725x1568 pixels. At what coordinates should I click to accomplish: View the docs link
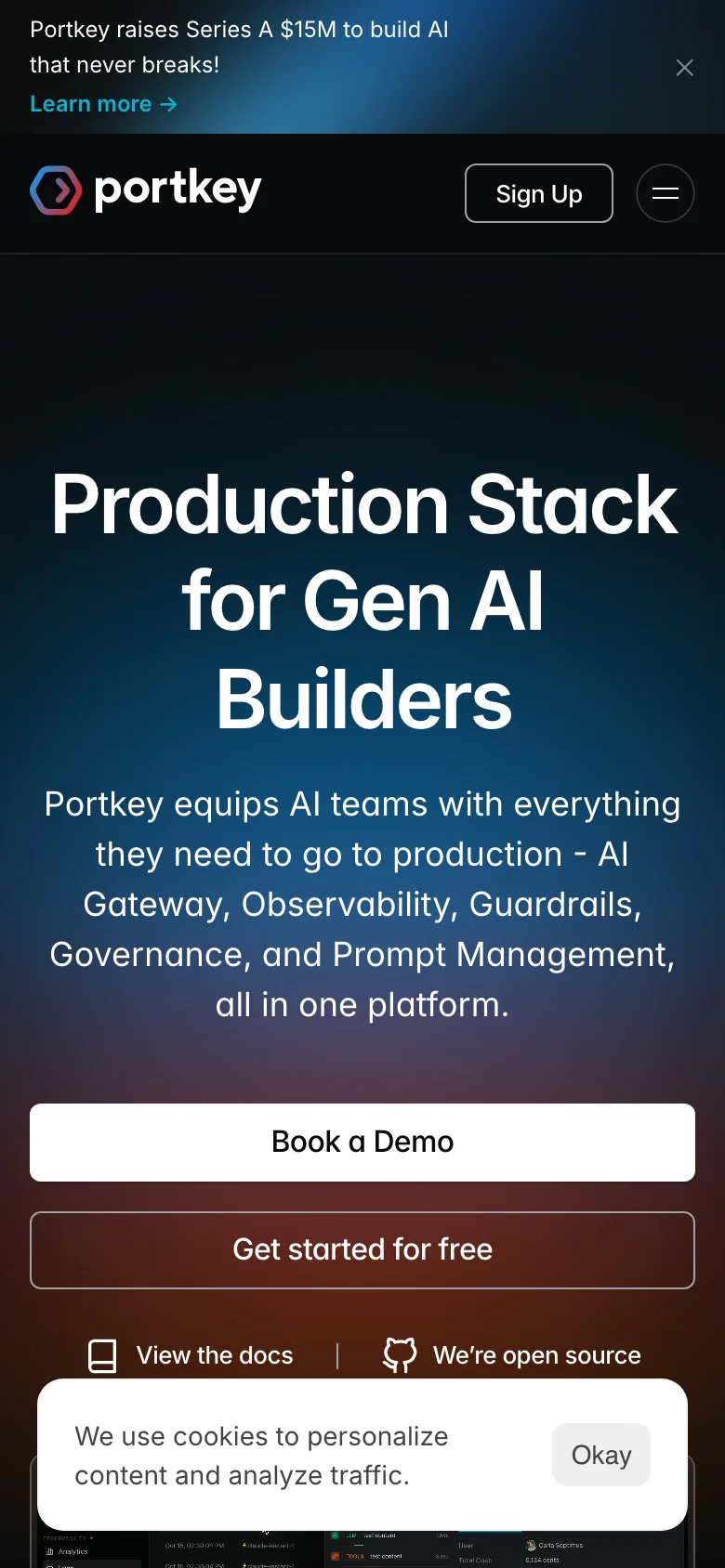tap(191, 1355)
